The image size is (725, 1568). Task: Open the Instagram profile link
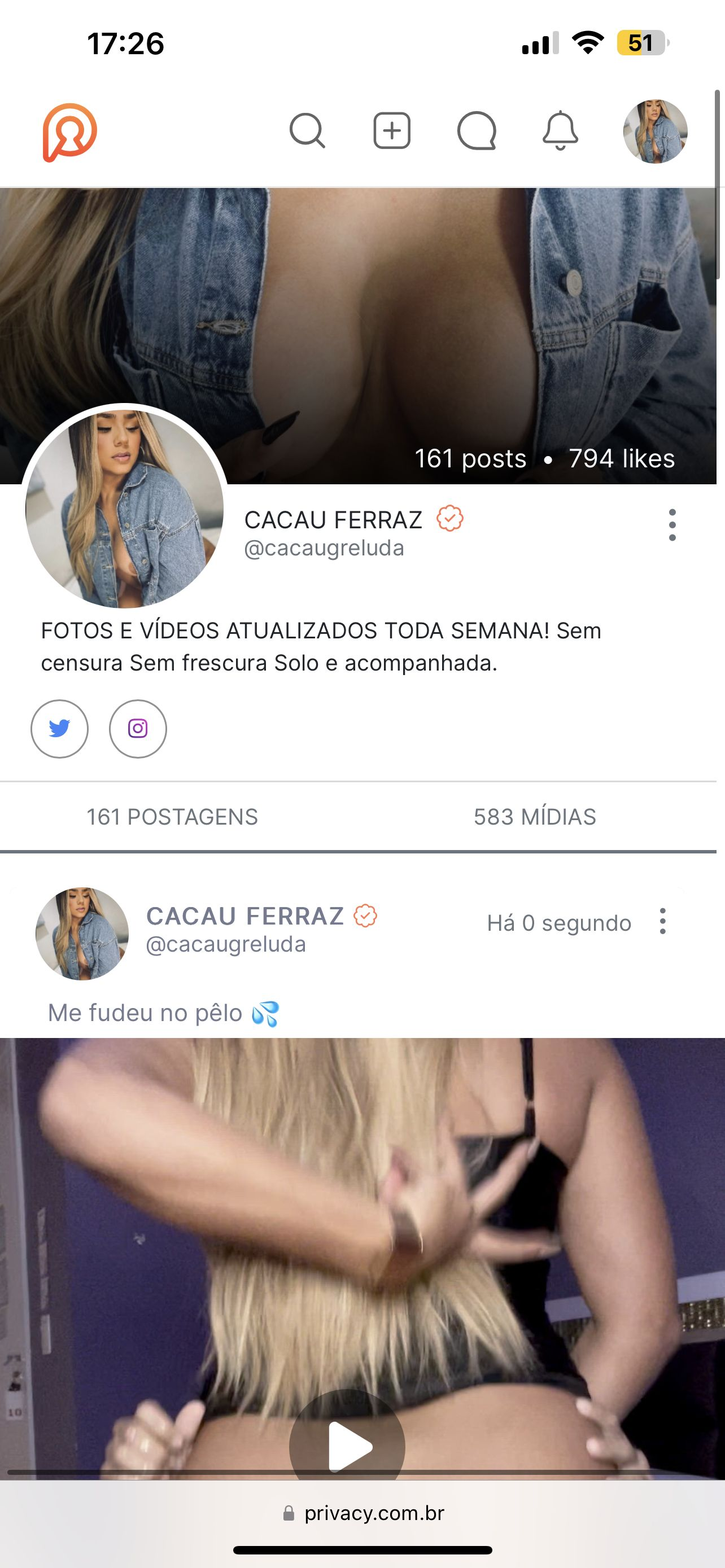coord(138,729)
